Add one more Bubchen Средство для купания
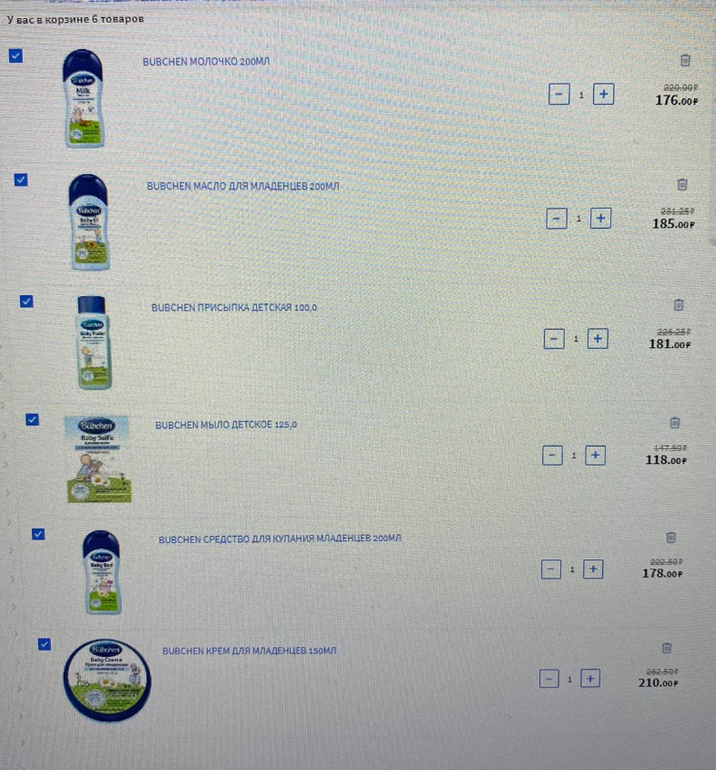 593,569
